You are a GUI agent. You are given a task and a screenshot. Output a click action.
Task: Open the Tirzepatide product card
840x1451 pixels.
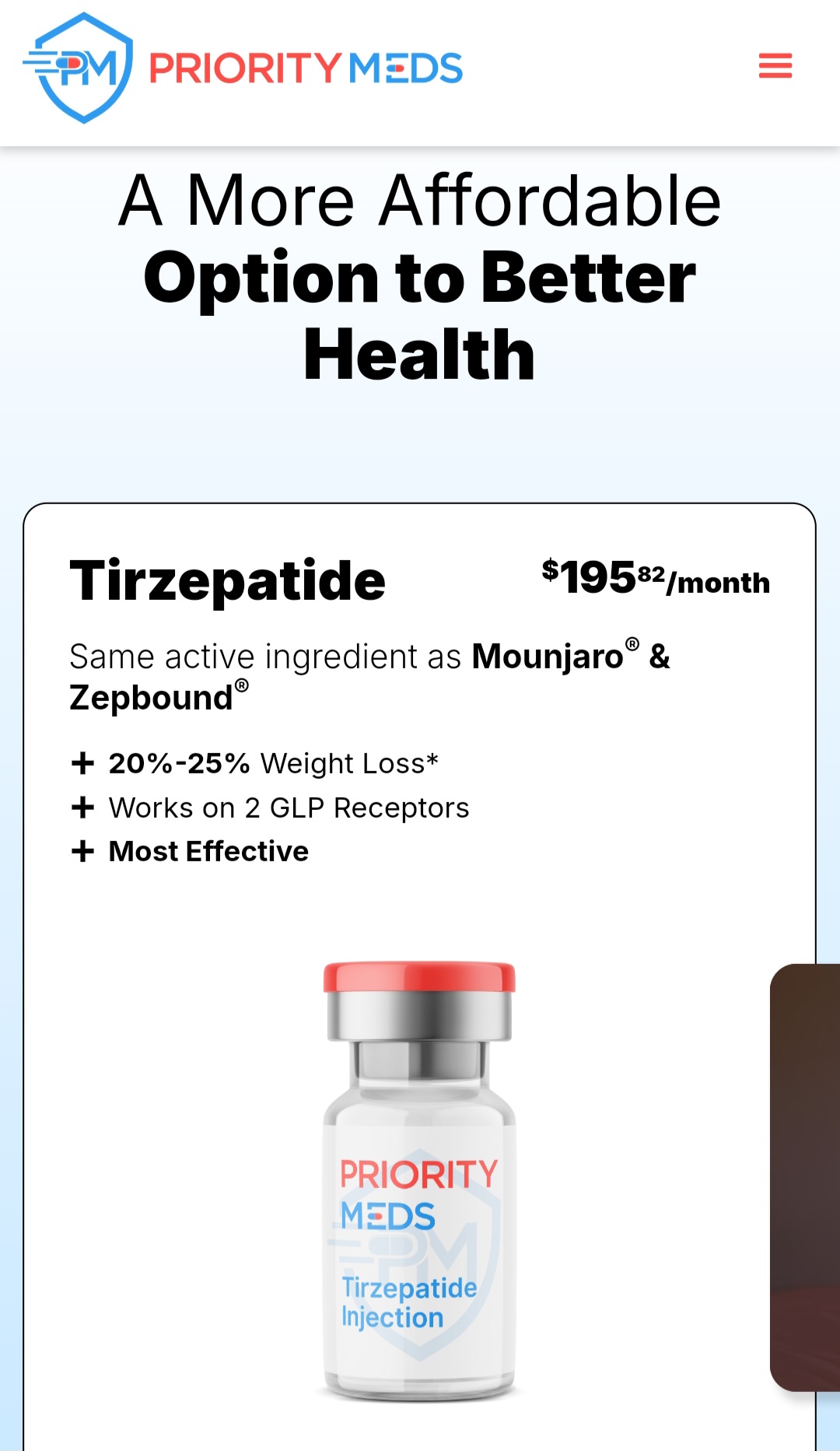[x=227, y=580]
